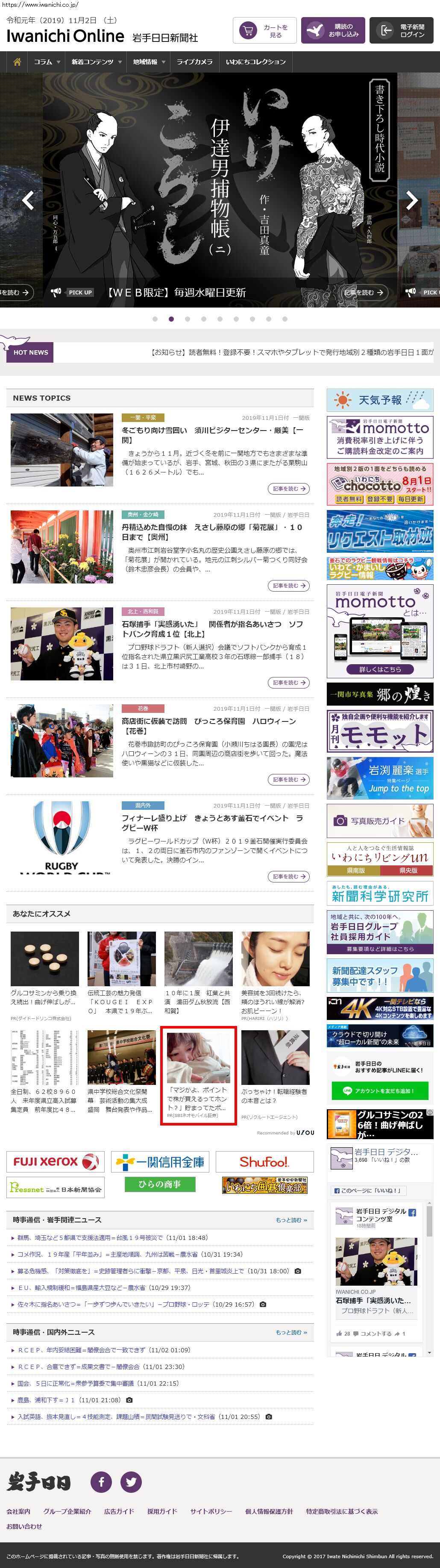Open the 天気予報 weather banner
The image size is (440, 1568).
380,400
